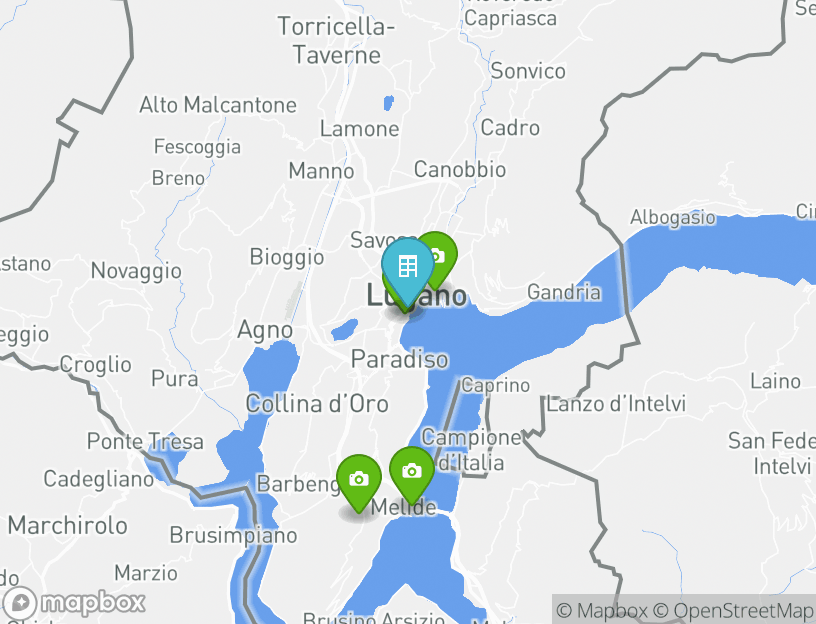The image size is (816, 624).
Task: Open the © Mapbox attribution link
Action: [x=602, y=610]
